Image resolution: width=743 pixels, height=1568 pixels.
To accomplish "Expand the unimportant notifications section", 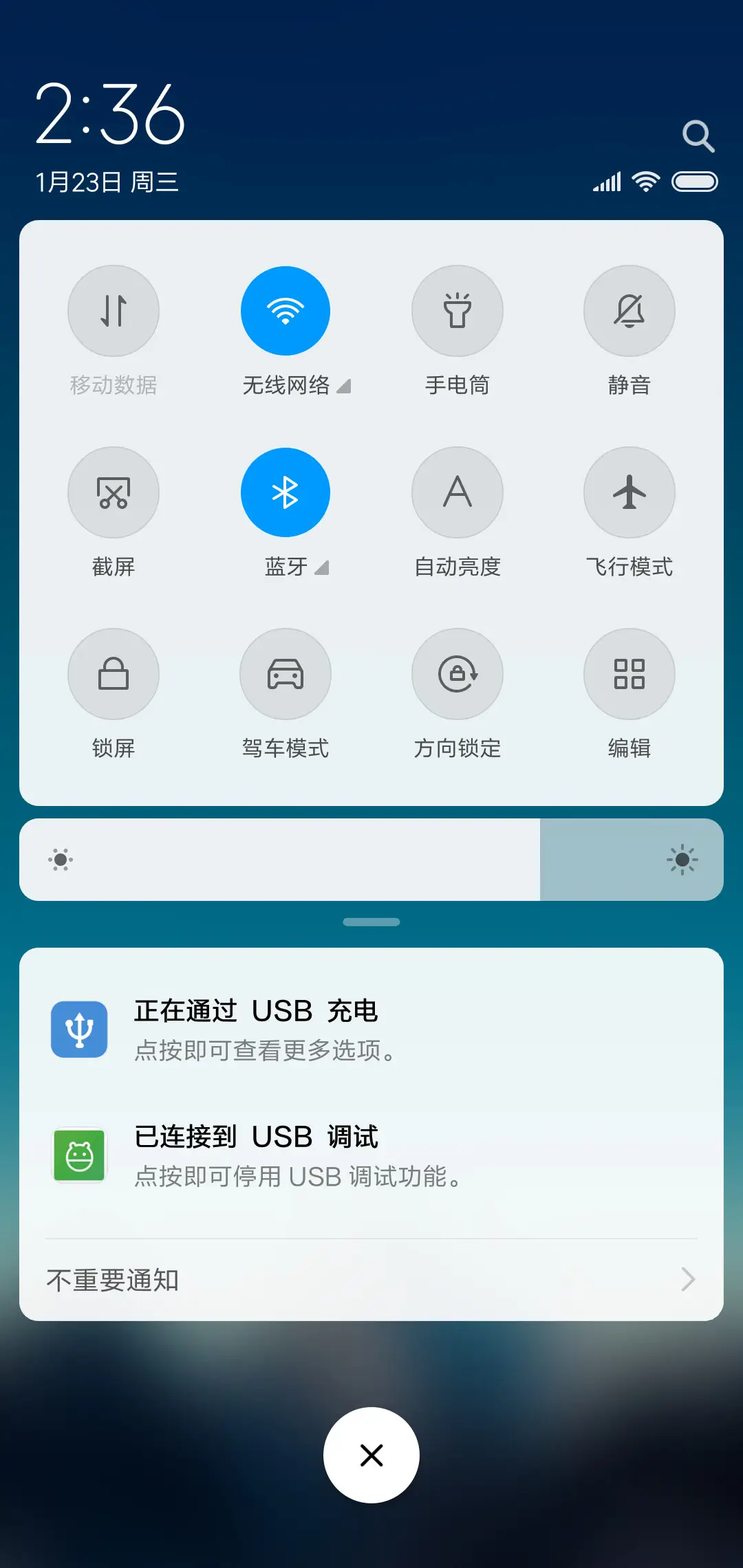I will (371, 1279).
